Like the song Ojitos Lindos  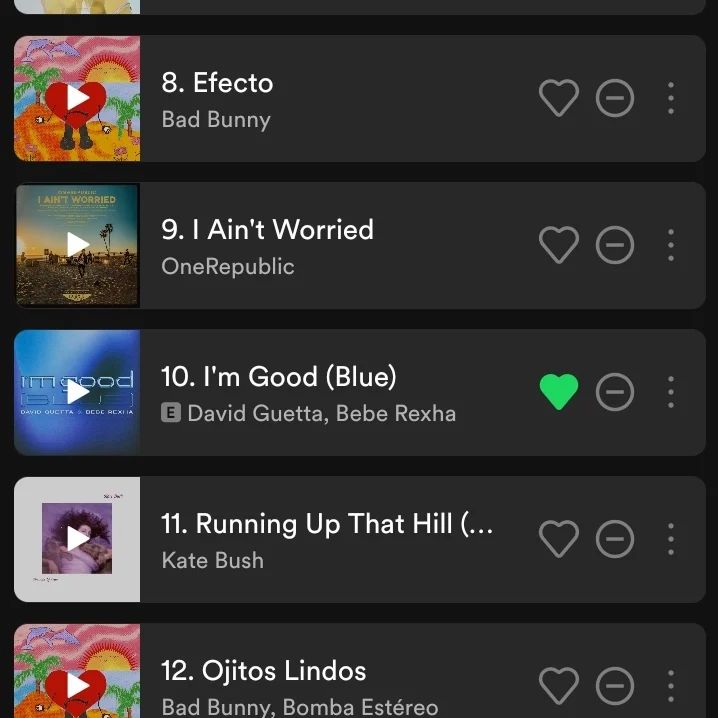click(558, 686)
